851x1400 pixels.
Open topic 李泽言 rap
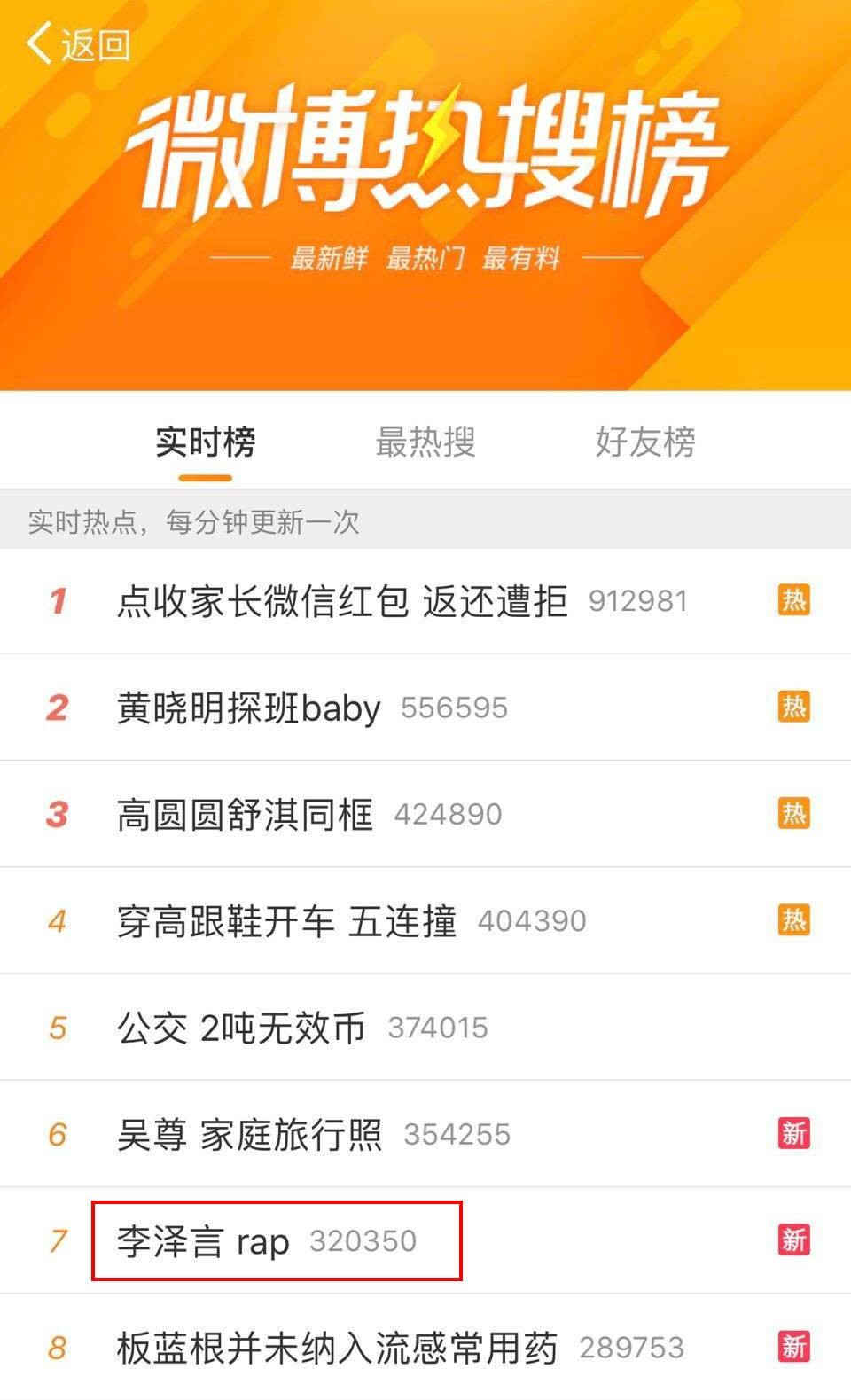pos(204,1241)
